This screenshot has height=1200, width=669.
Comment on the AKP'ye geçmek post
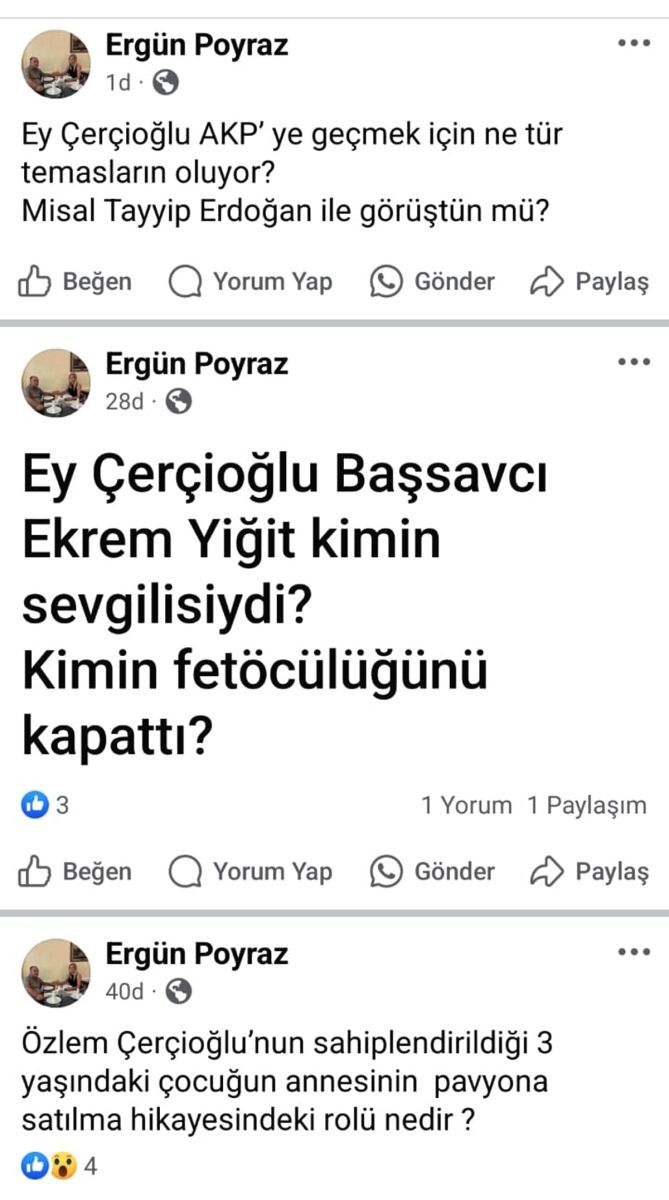(x=251, y=282)
